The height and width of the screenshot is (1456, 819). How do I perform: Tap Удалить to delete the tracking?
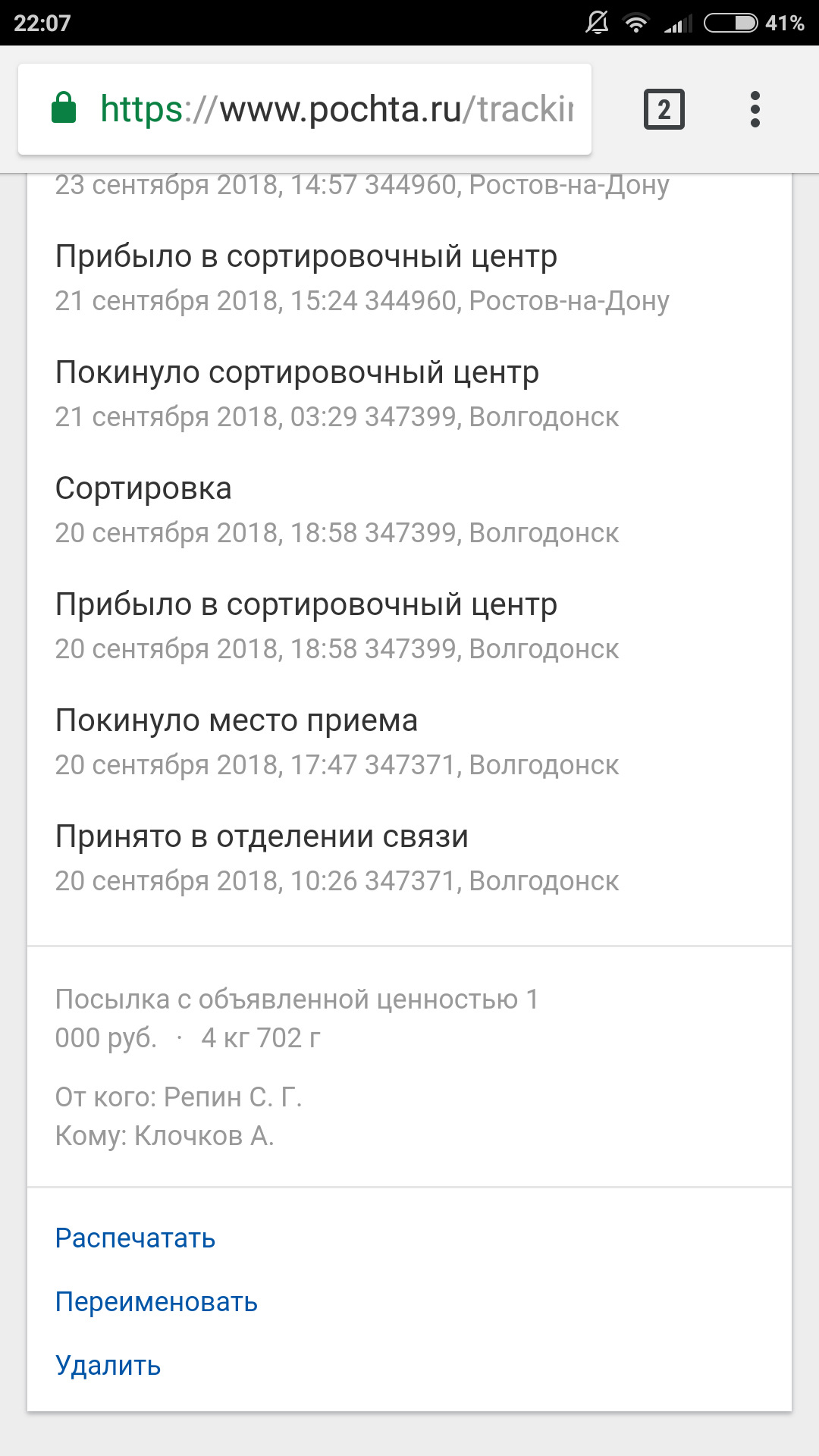pos(108,1366)
